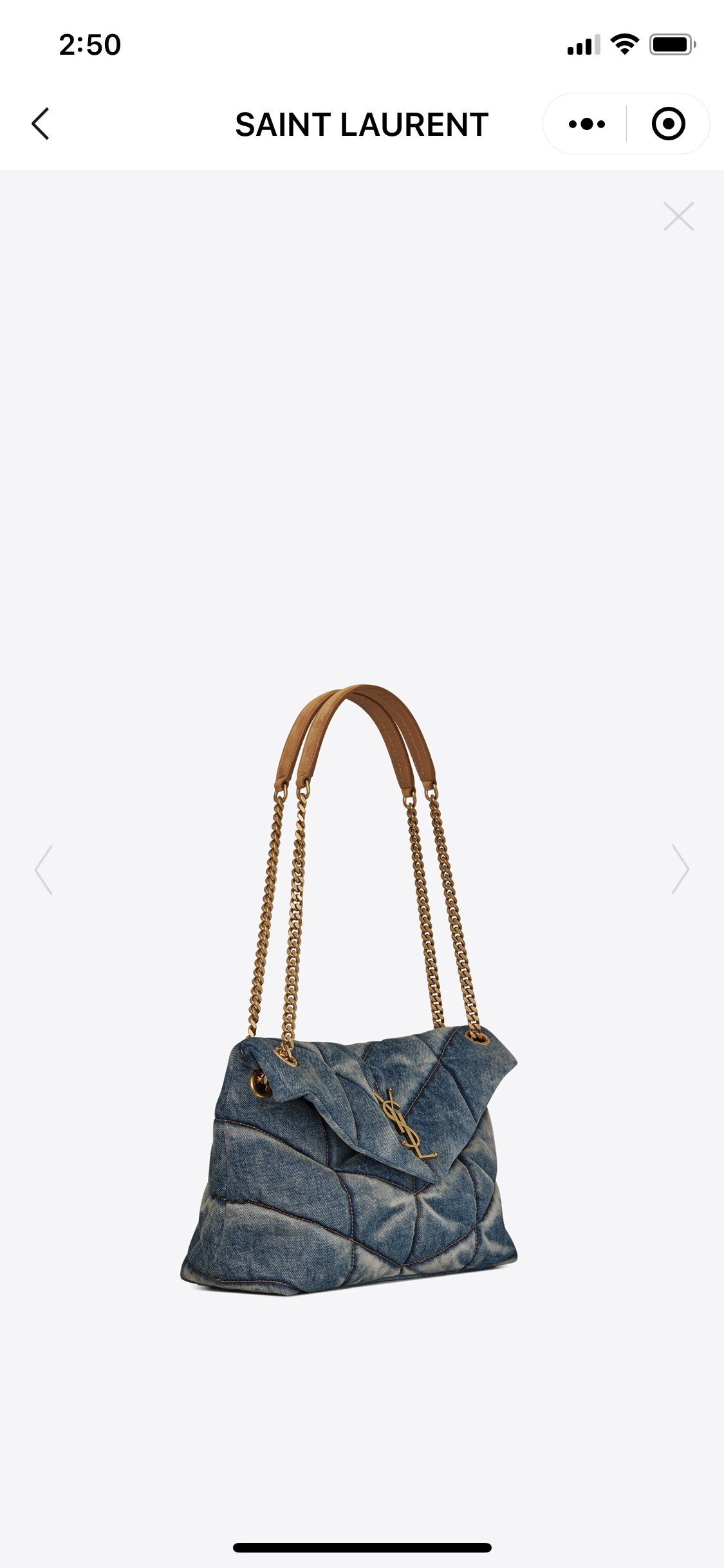The width and height of the screenshot is (724, 1568).
Task: Tap the battery indicator in the status bar
Action: 671,43
